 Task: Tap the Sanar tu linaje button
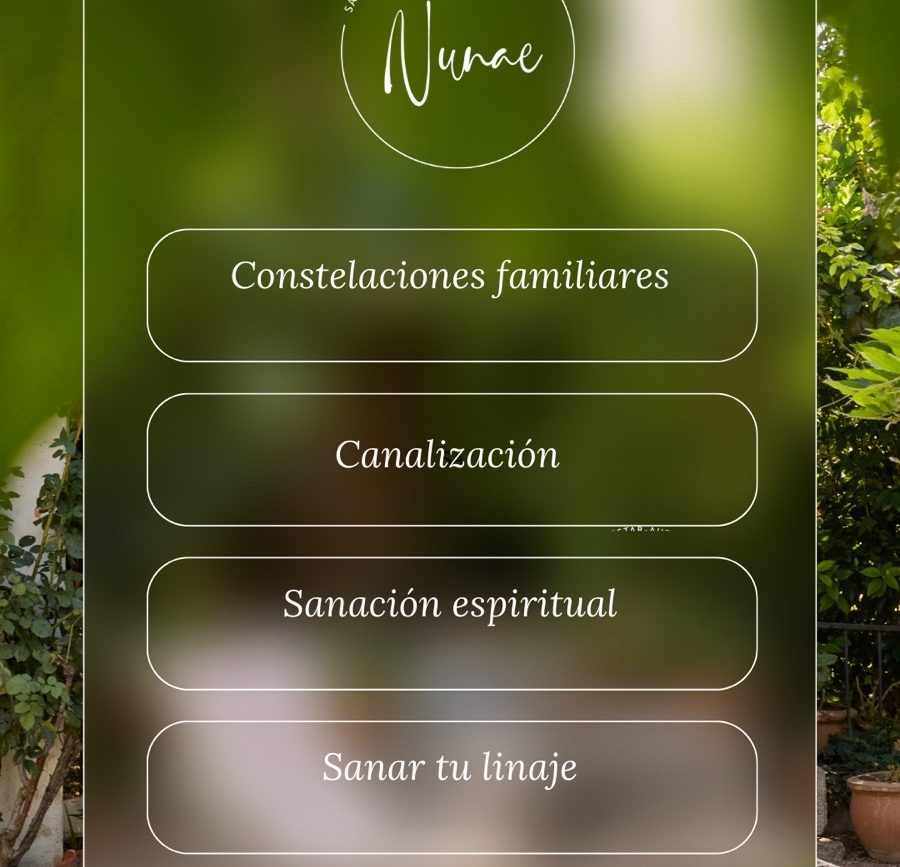click(451, 787)
